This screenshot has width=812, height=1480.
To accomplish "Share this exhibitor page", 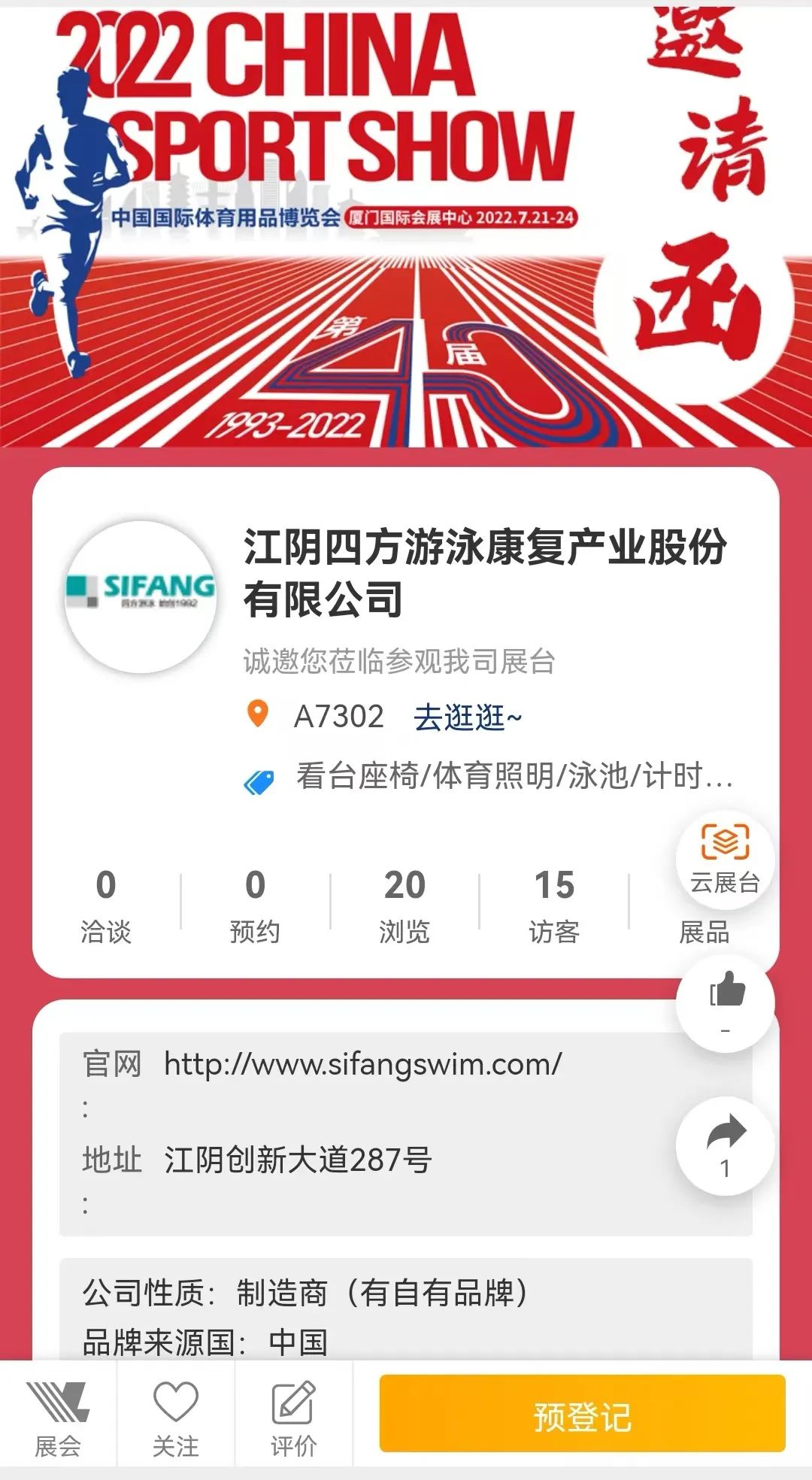I will (x=725, y=1145).
